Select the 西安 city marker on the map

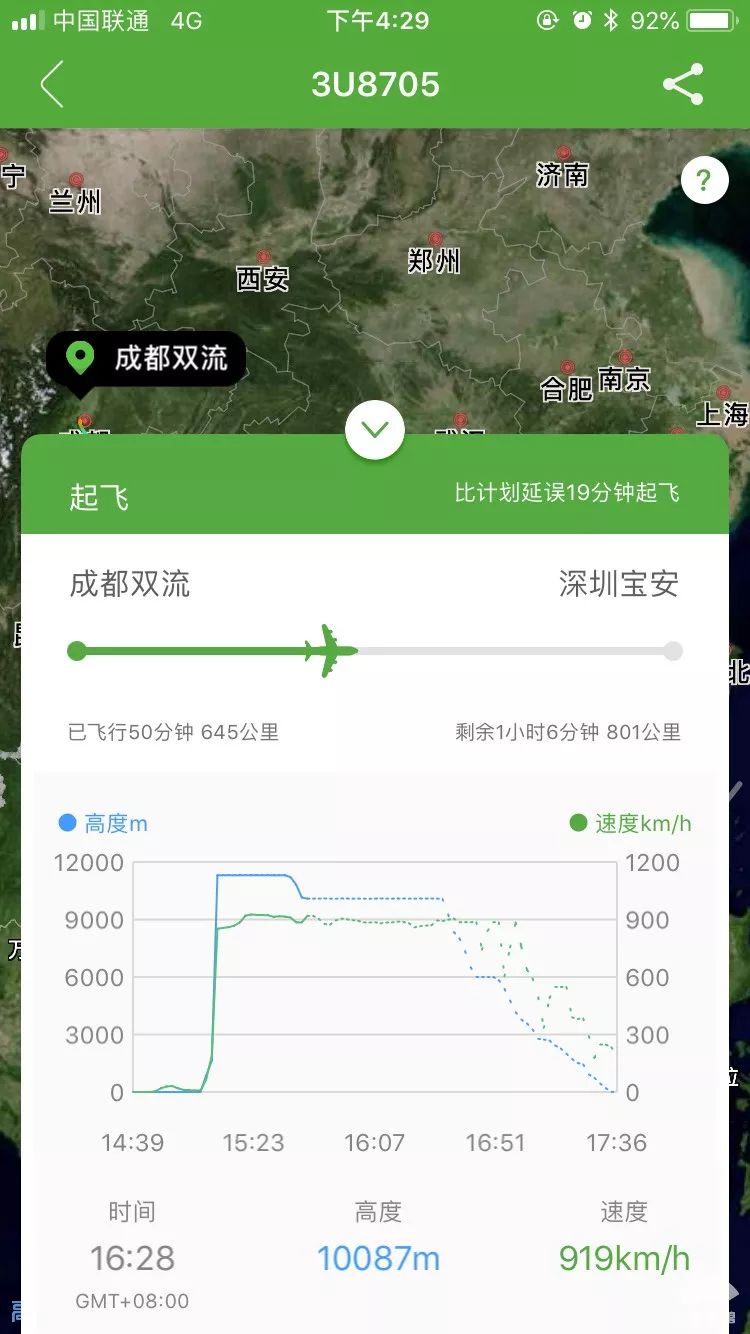click(x=263, y=280)
